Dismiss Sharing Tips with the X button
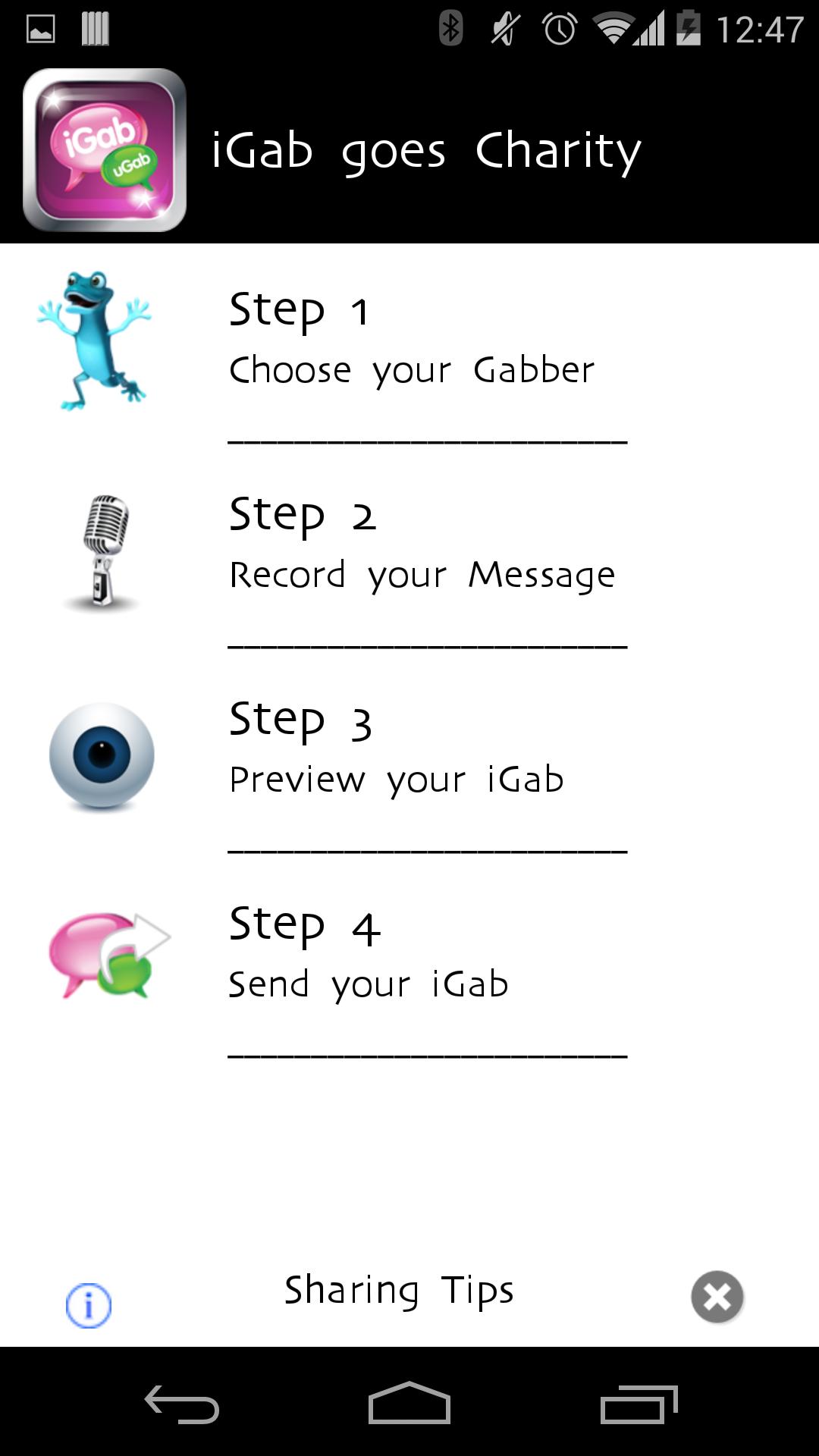Image resolution: width=819 pixels, height=1456 pixels. tap(717, 1297)
